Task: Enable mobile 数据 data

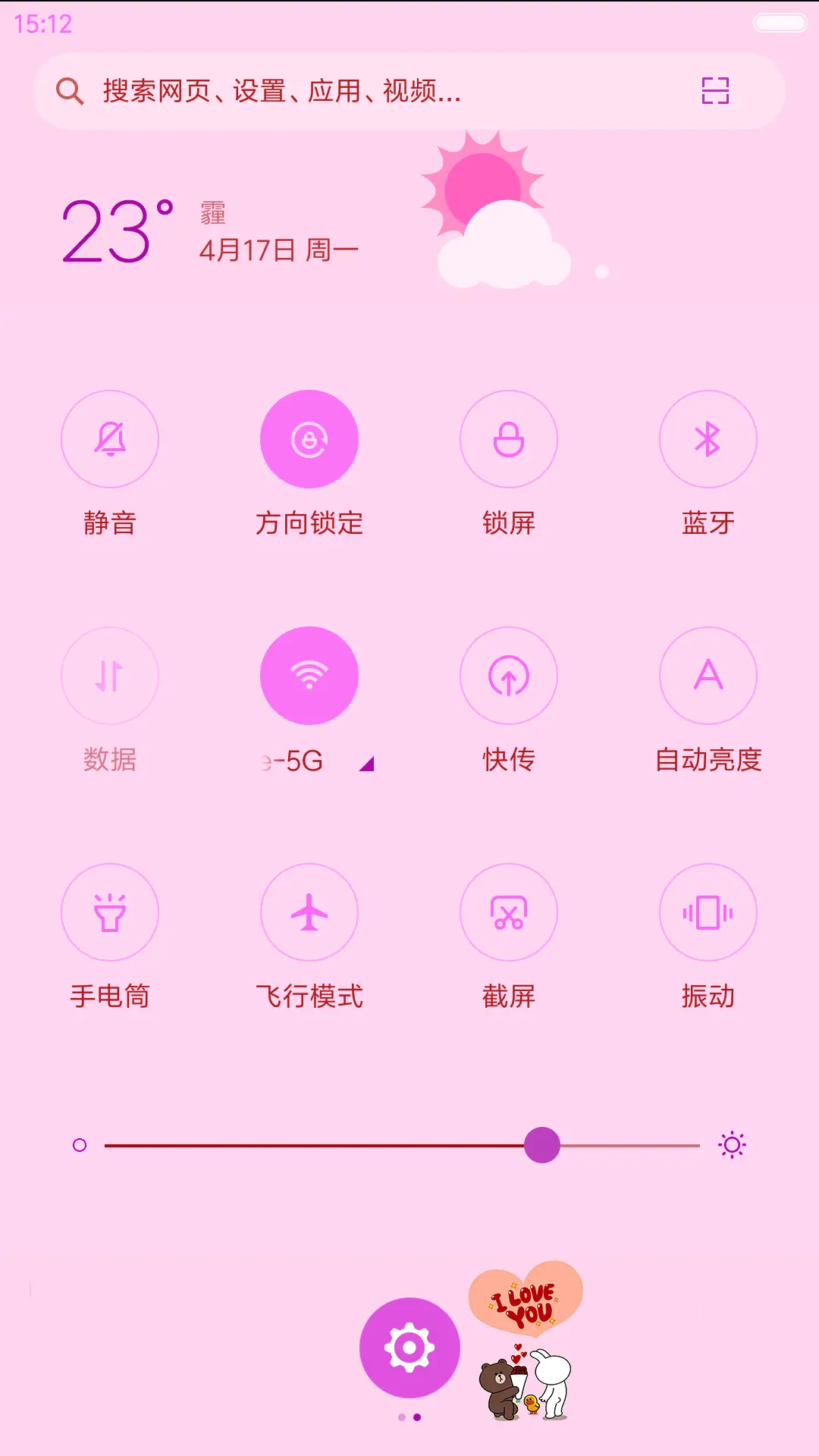Action: pyautogui.click(x=110, y=676)
